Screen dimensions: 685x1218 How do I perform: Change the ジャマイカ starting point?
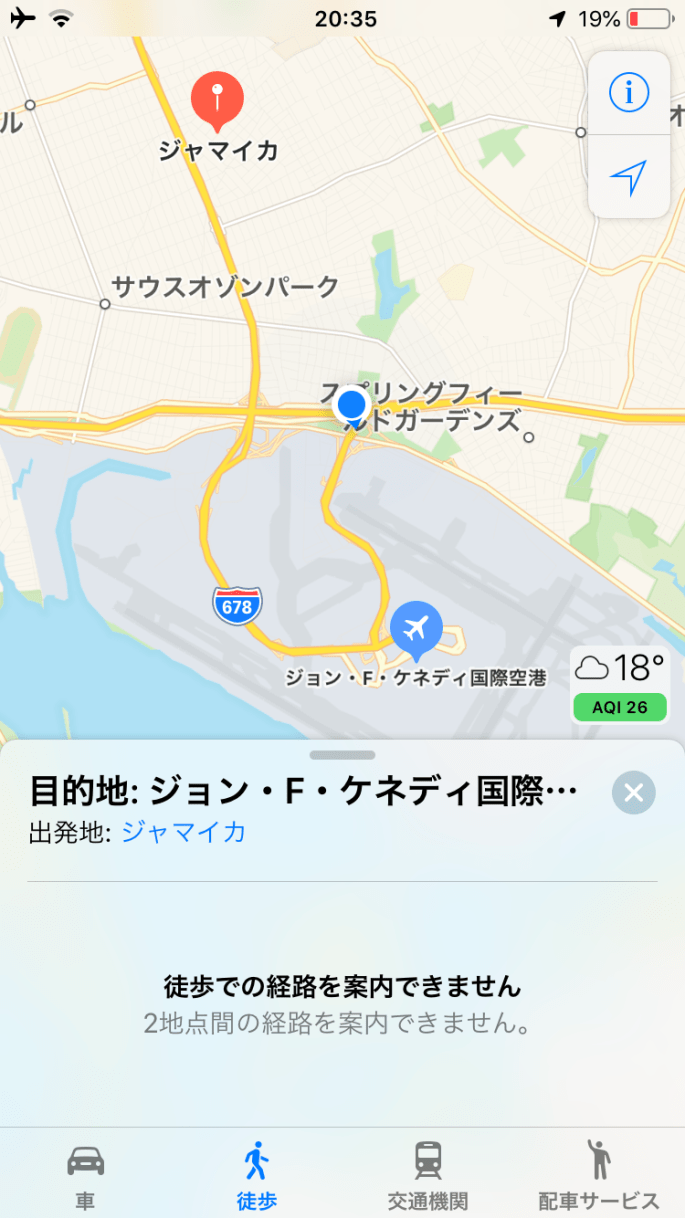pos(183,832)
